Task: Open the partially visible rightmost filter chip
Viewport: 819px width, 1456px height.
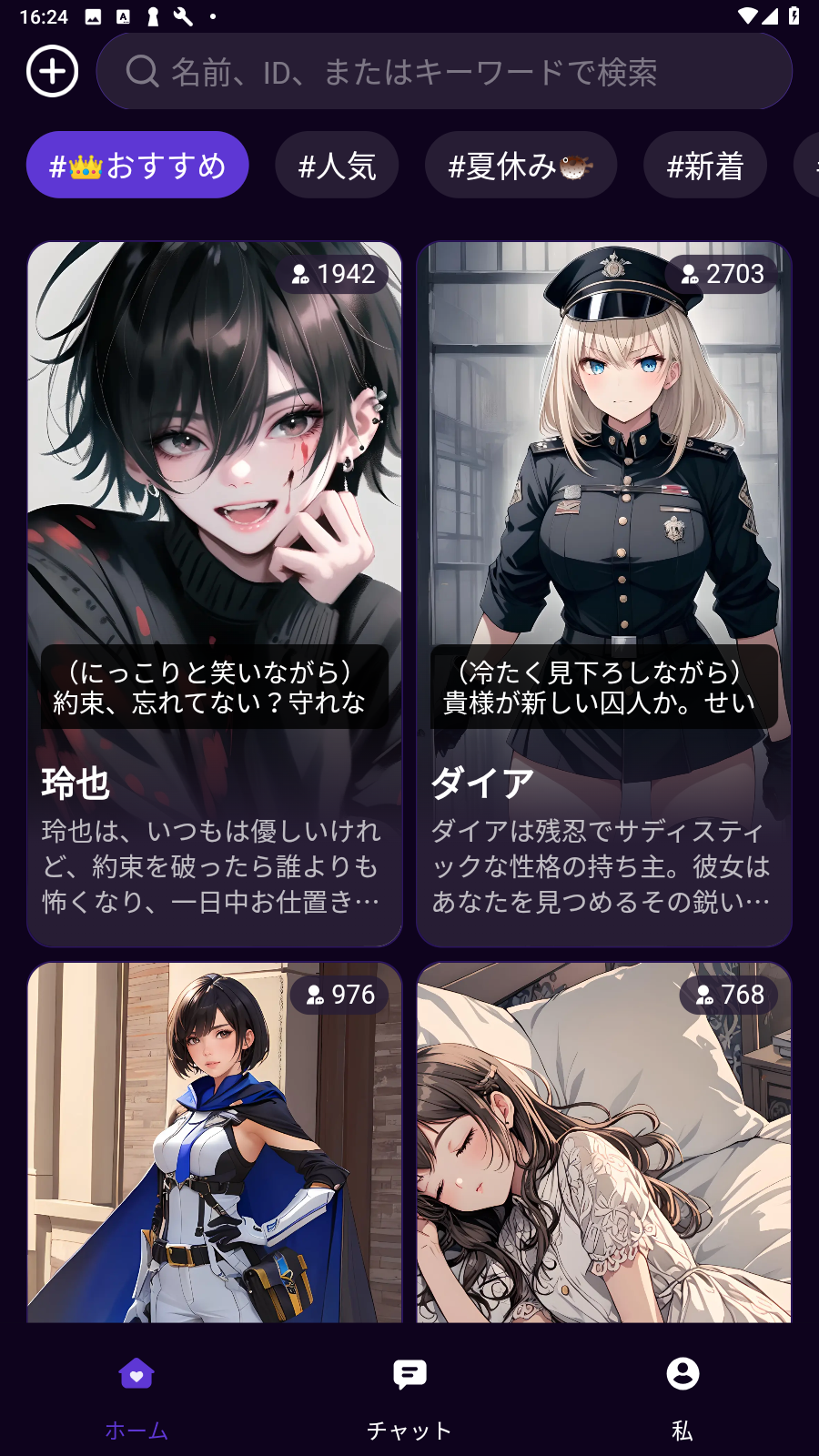Action: 810,165
